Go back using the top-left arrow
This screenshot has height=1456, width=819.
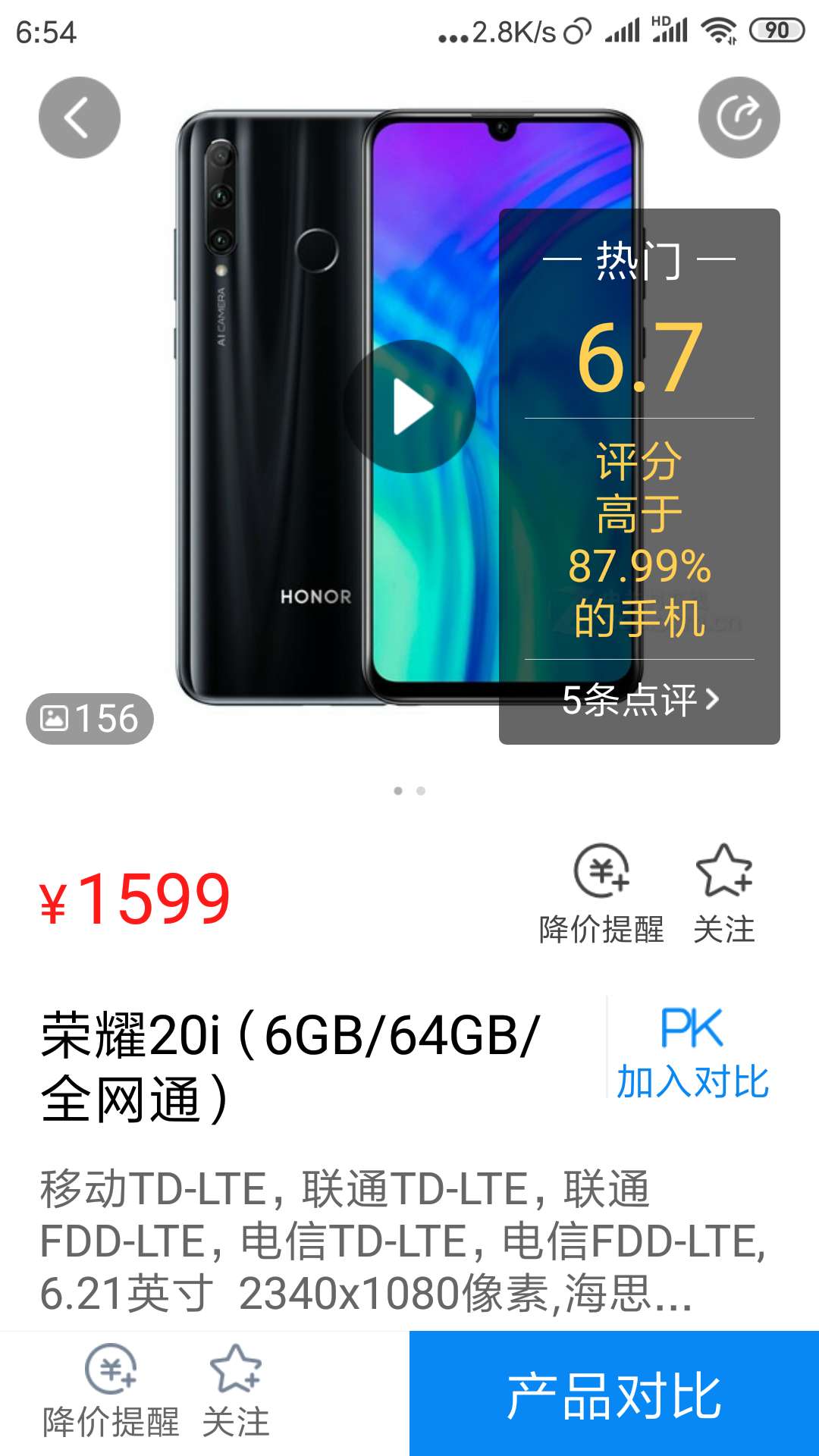[80, 118]
